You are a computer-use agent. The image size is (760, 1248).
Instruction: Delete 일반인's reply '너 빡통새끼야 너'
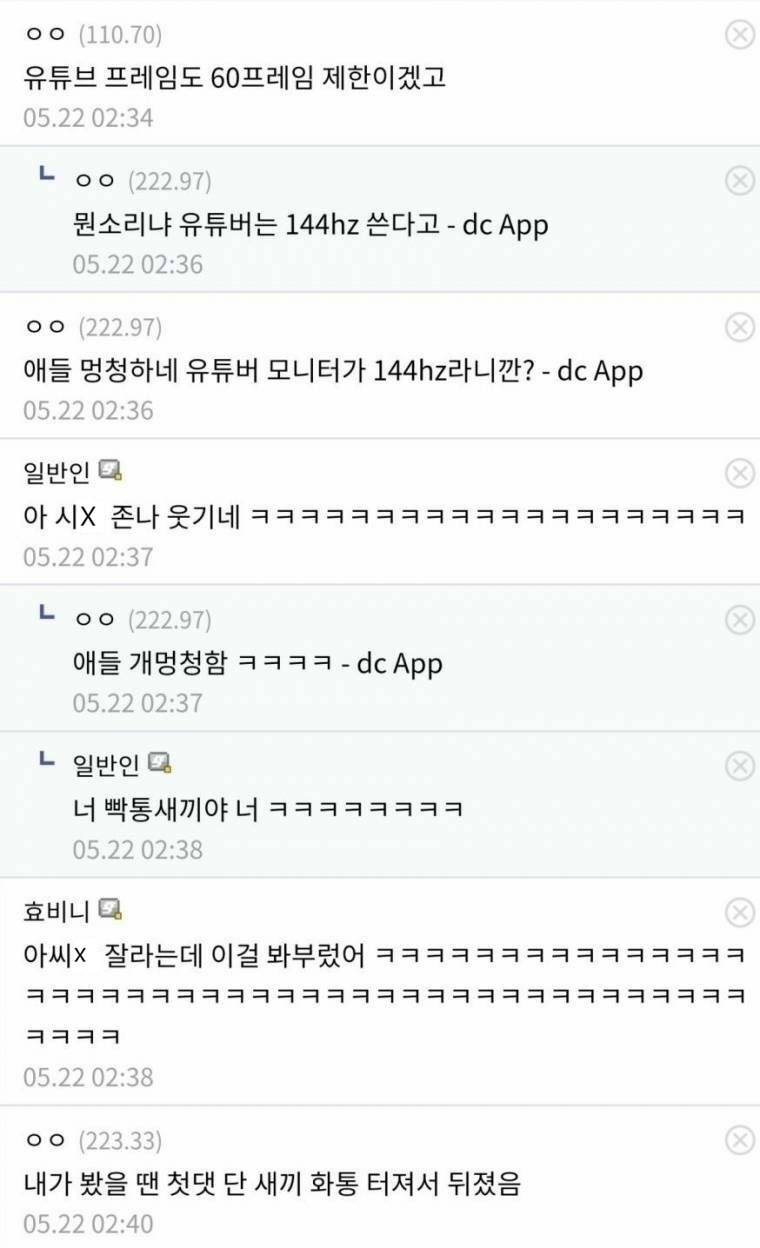pos(739,766)
